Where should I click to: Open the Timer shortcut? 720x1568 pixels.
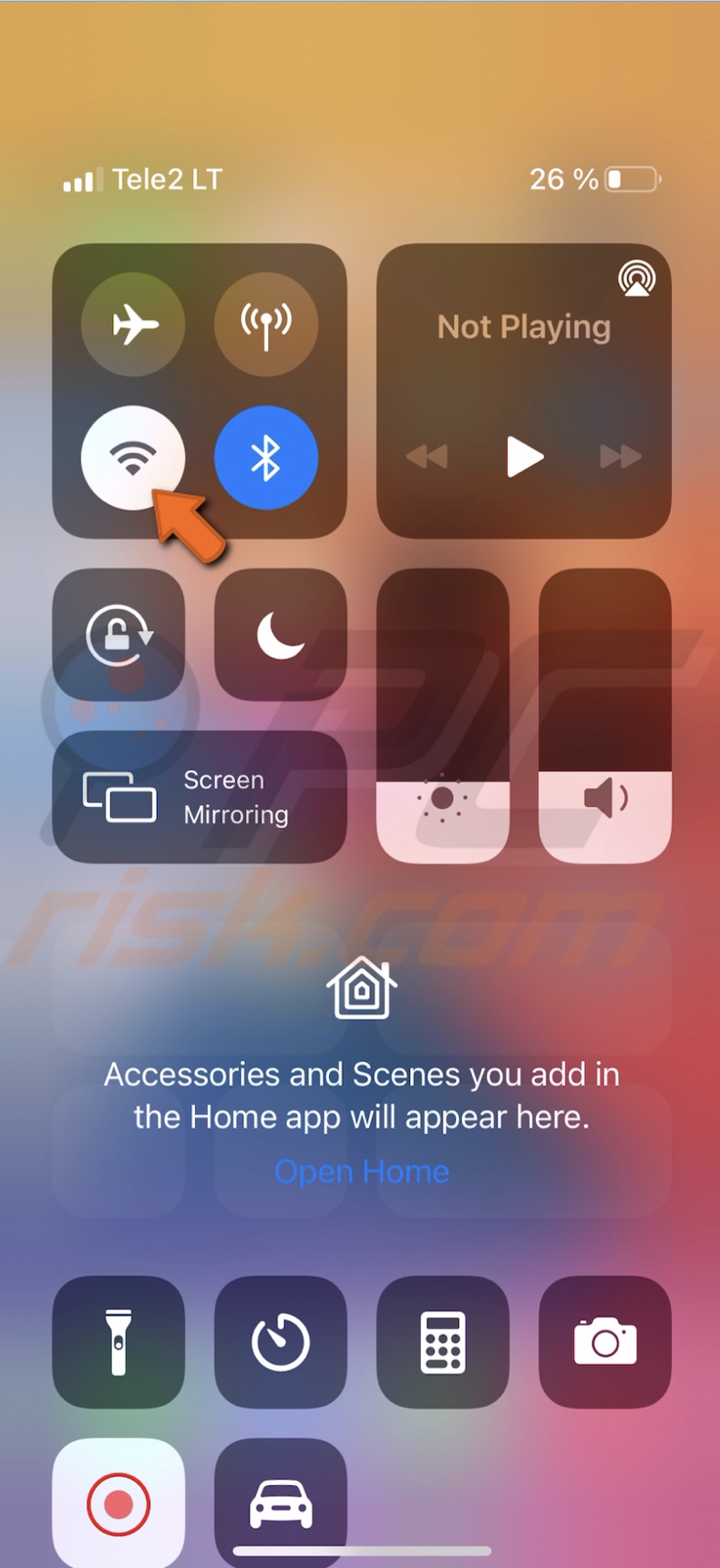[x=280, y=1342]
